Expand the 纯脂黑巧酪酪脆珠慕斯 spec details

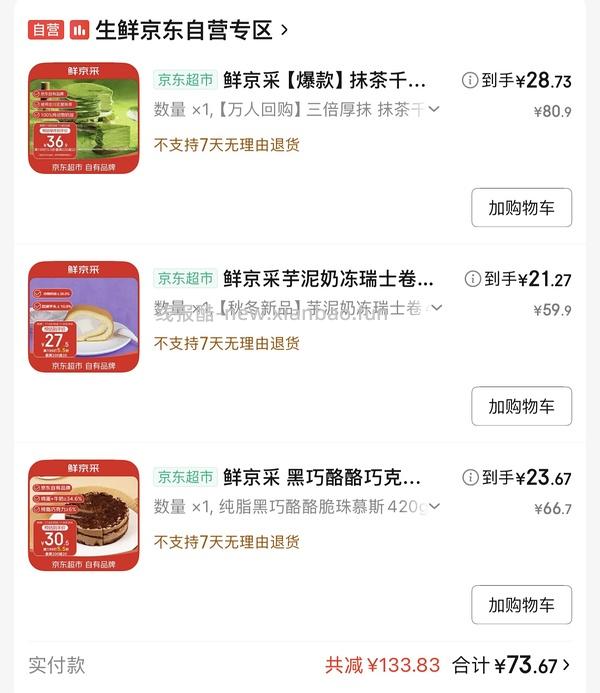pyautogui.click(x=434, y=507)
